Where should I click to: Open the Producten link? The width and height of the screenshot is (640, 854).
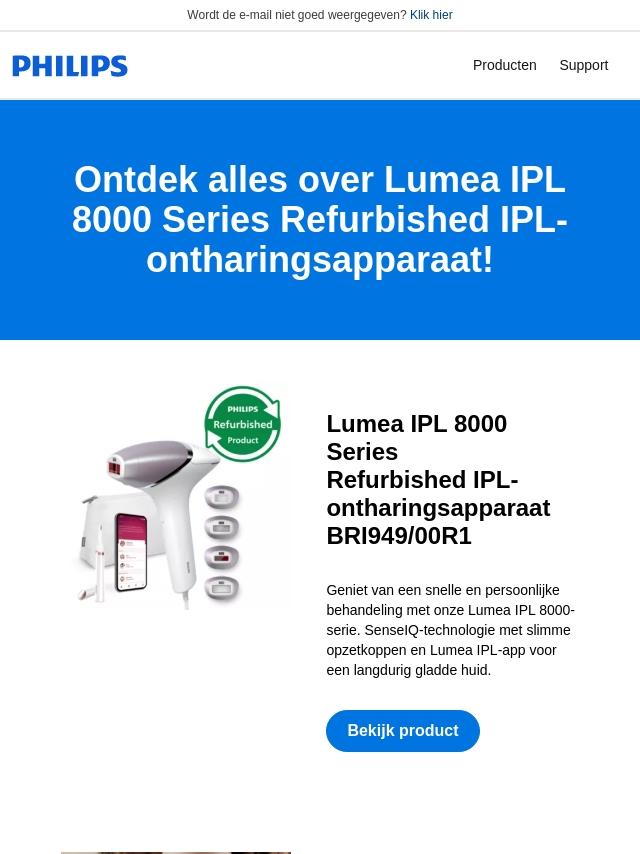[504, 65]
